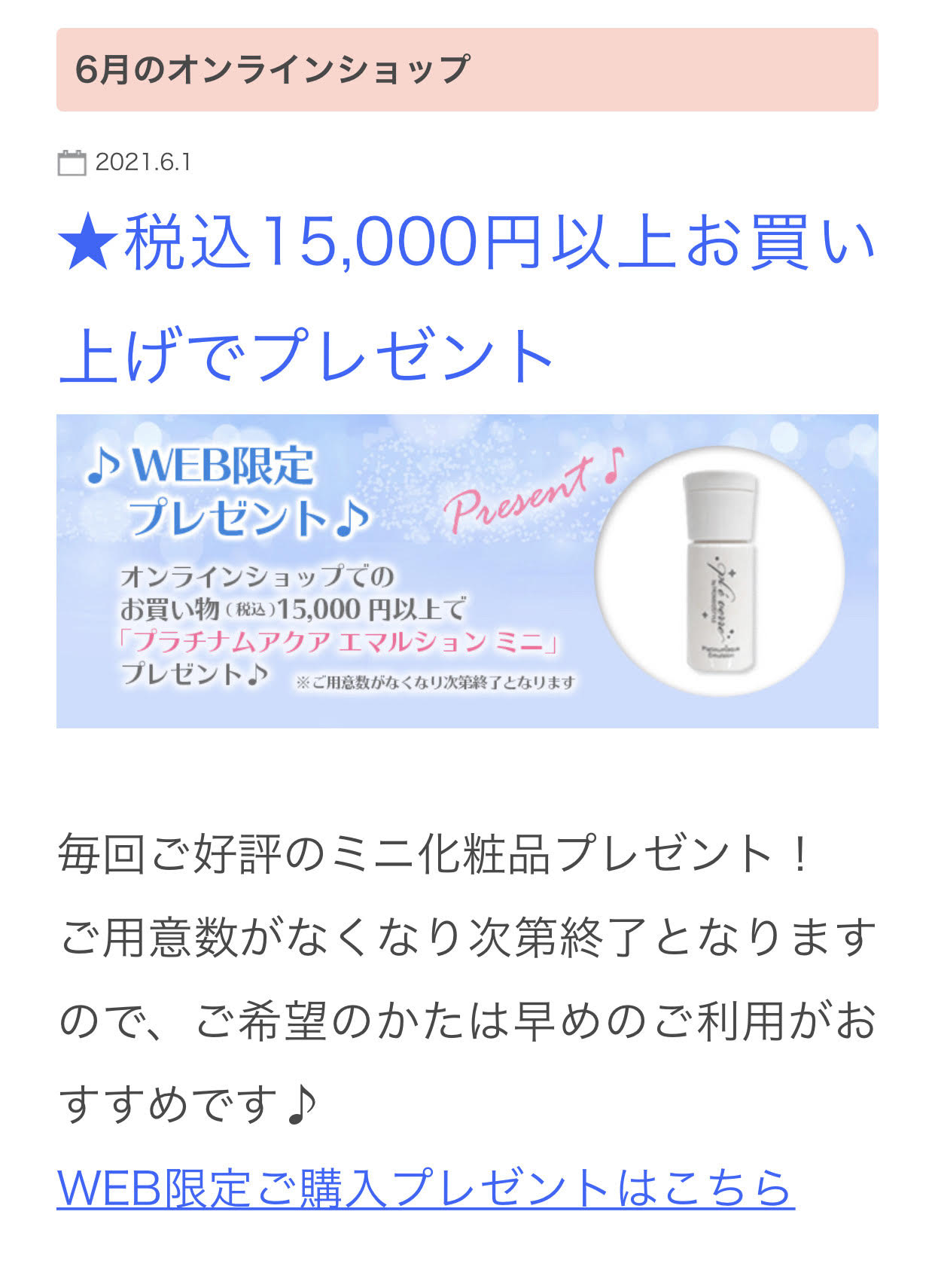Follow the WEB限定ご購入プレゼントはこちら link
Screen dimensions: 935x1288
pyautogui.click(x=425, y=1188)
